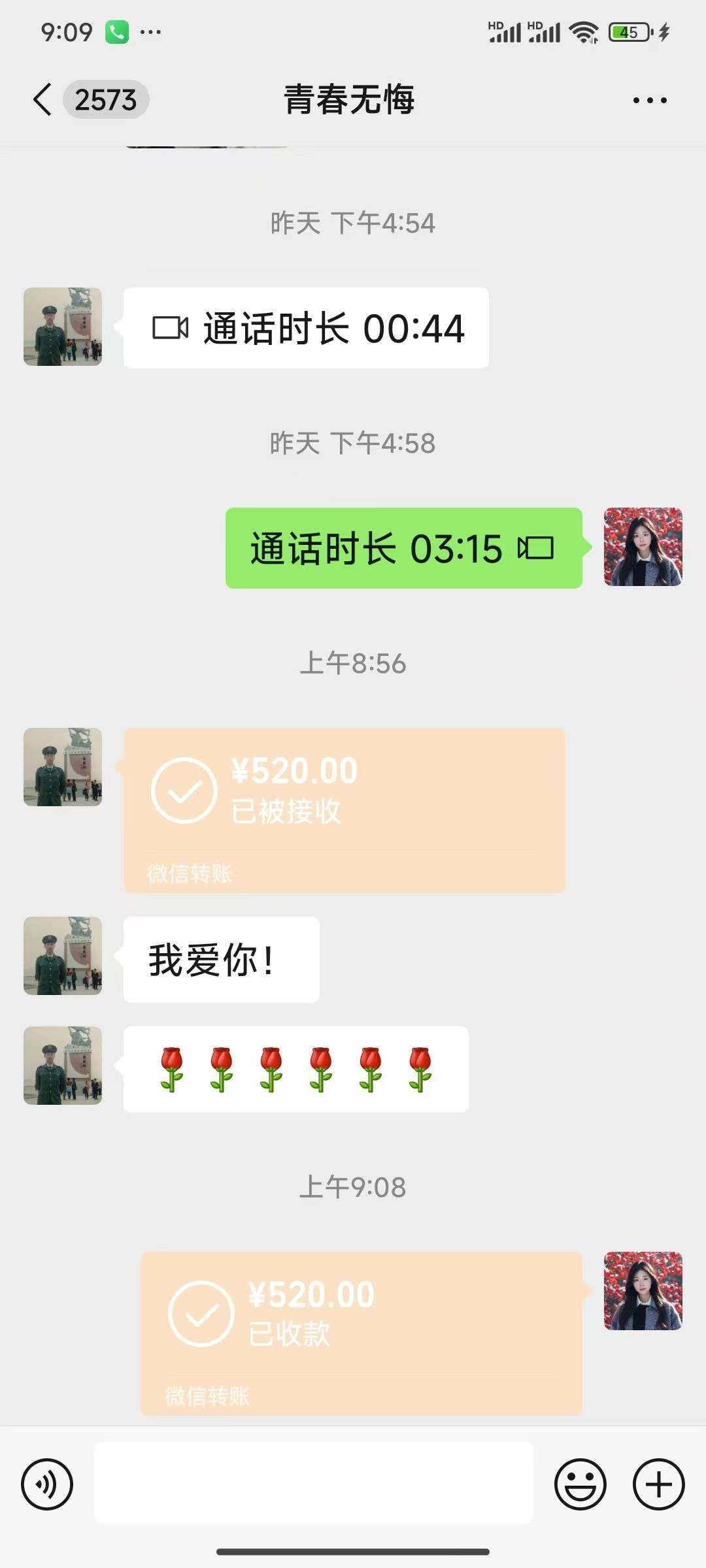Viewport: 706px width, 1568px height.
Task: Open the emoji sticker panel
Action: click(x=580, y=1484)
